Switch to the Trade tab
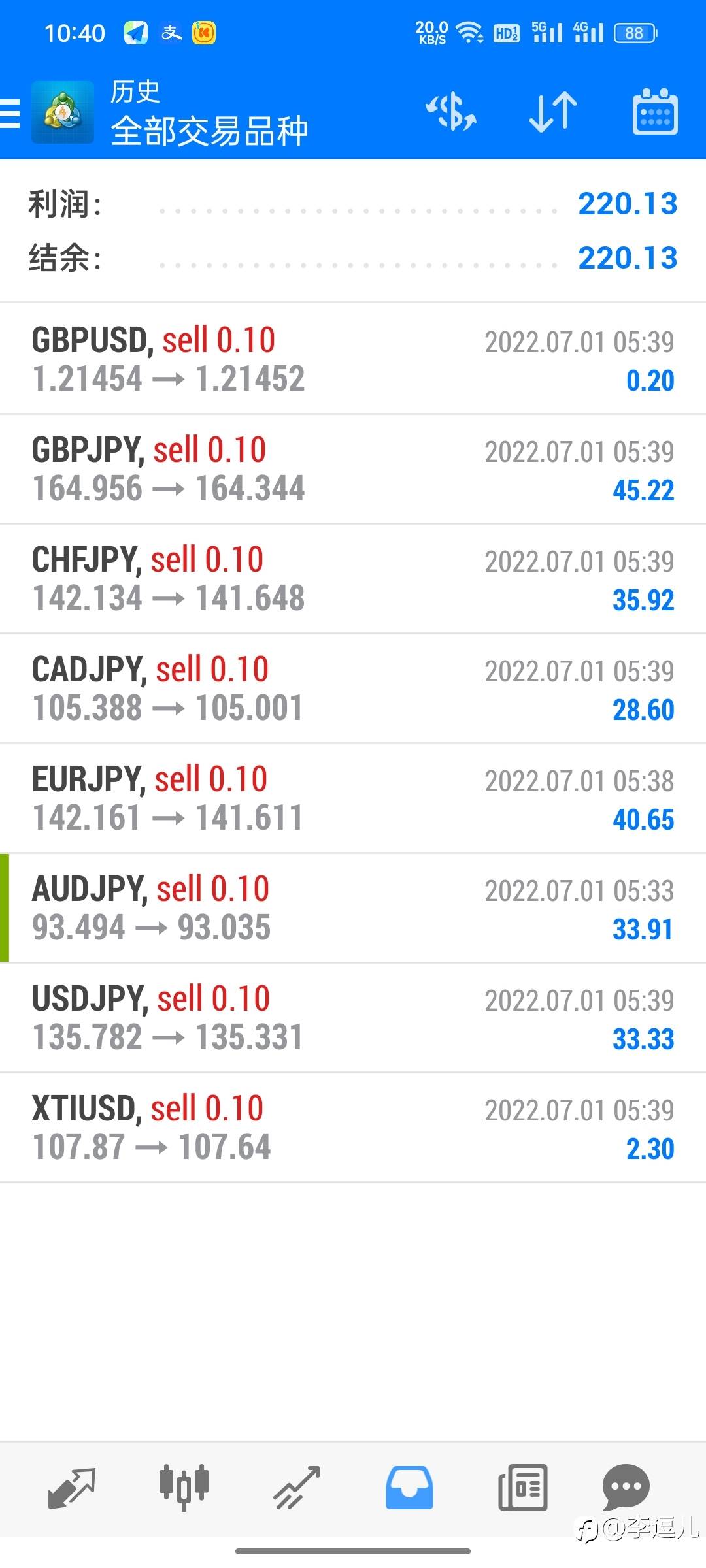The height and width of the screenshot is (1568, 706). (x=297, y=1487)
